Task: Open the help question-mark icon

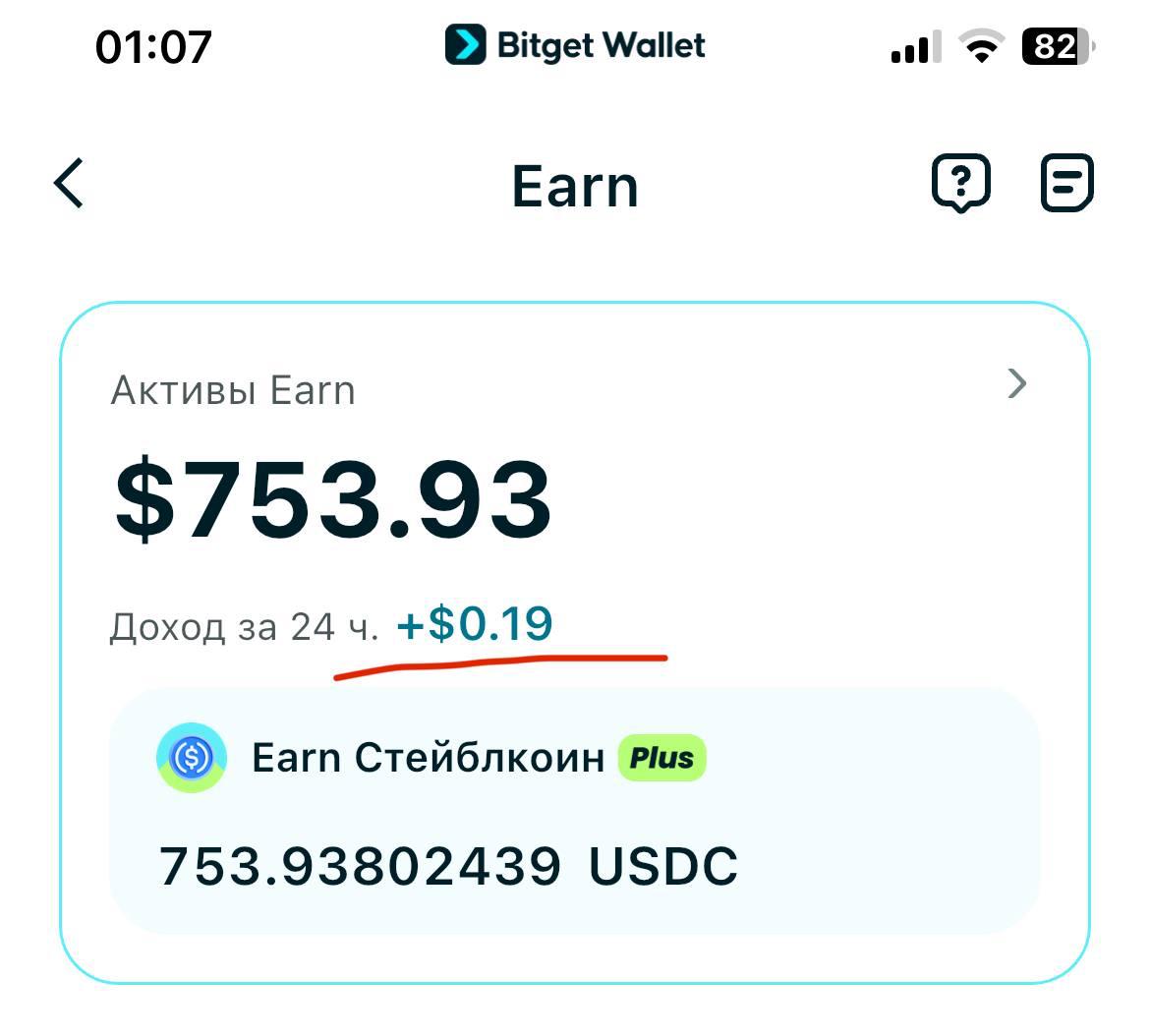Action: click(960, 183)
